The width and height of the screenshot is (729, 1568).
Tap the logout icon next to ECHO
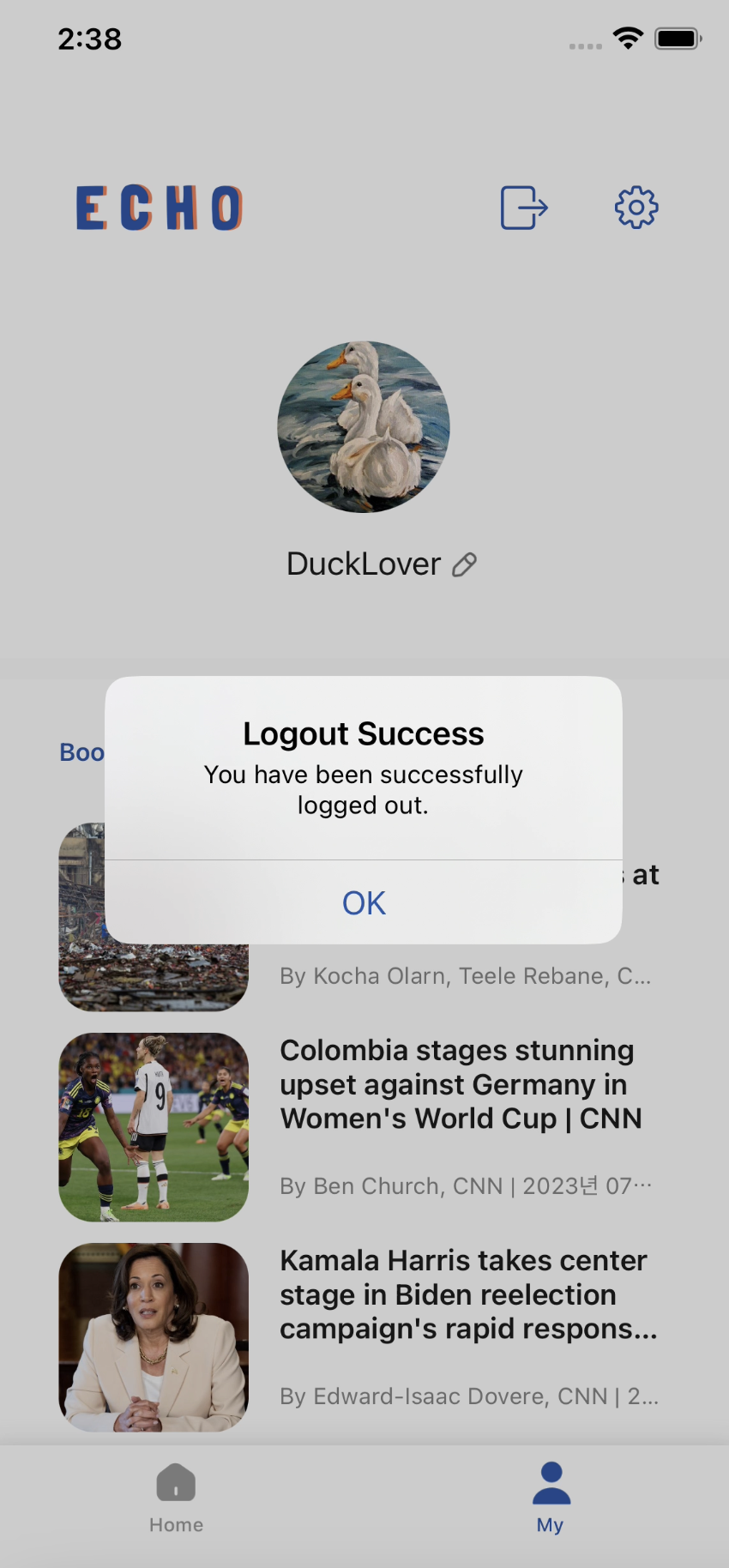[524, 208]
